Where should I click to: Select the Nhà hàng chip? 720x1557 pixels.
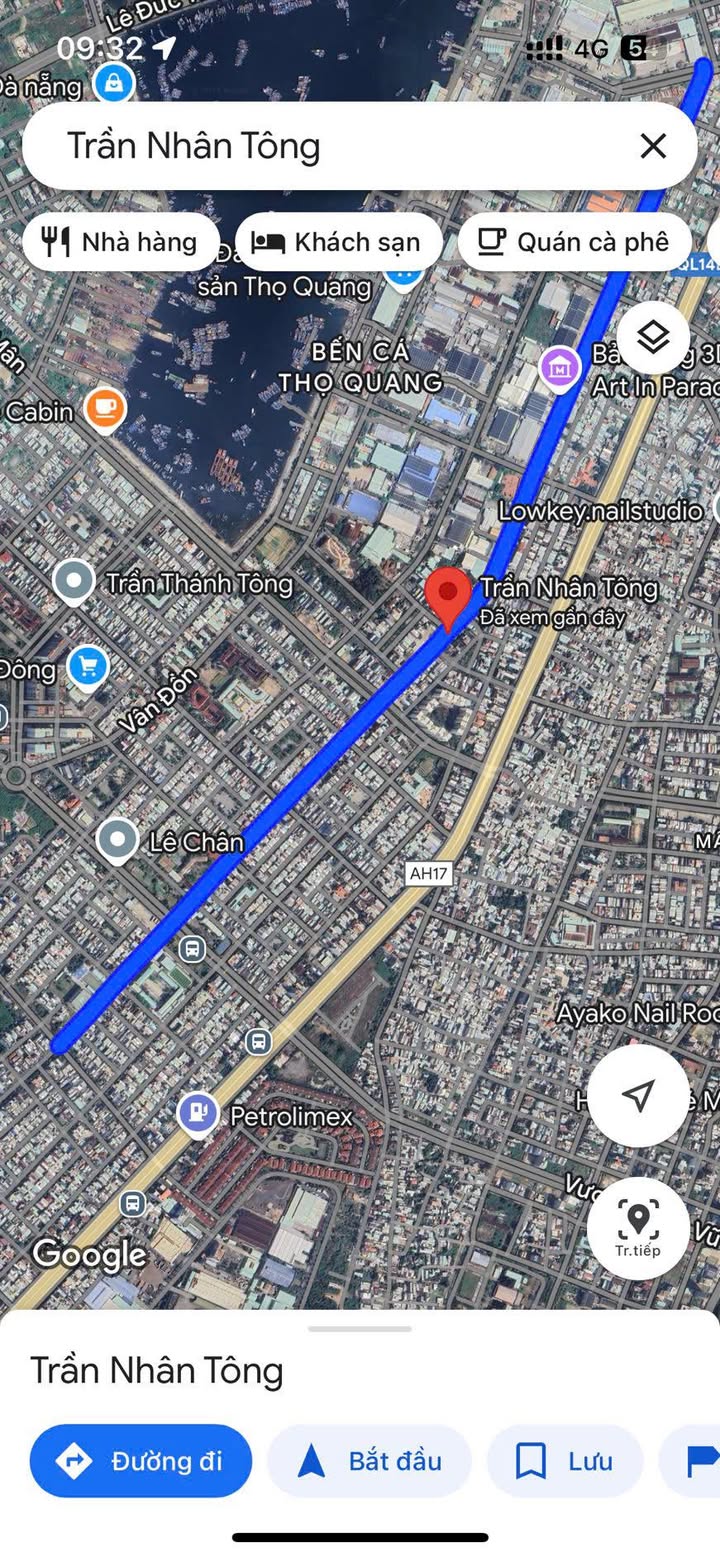click(121, 242)
